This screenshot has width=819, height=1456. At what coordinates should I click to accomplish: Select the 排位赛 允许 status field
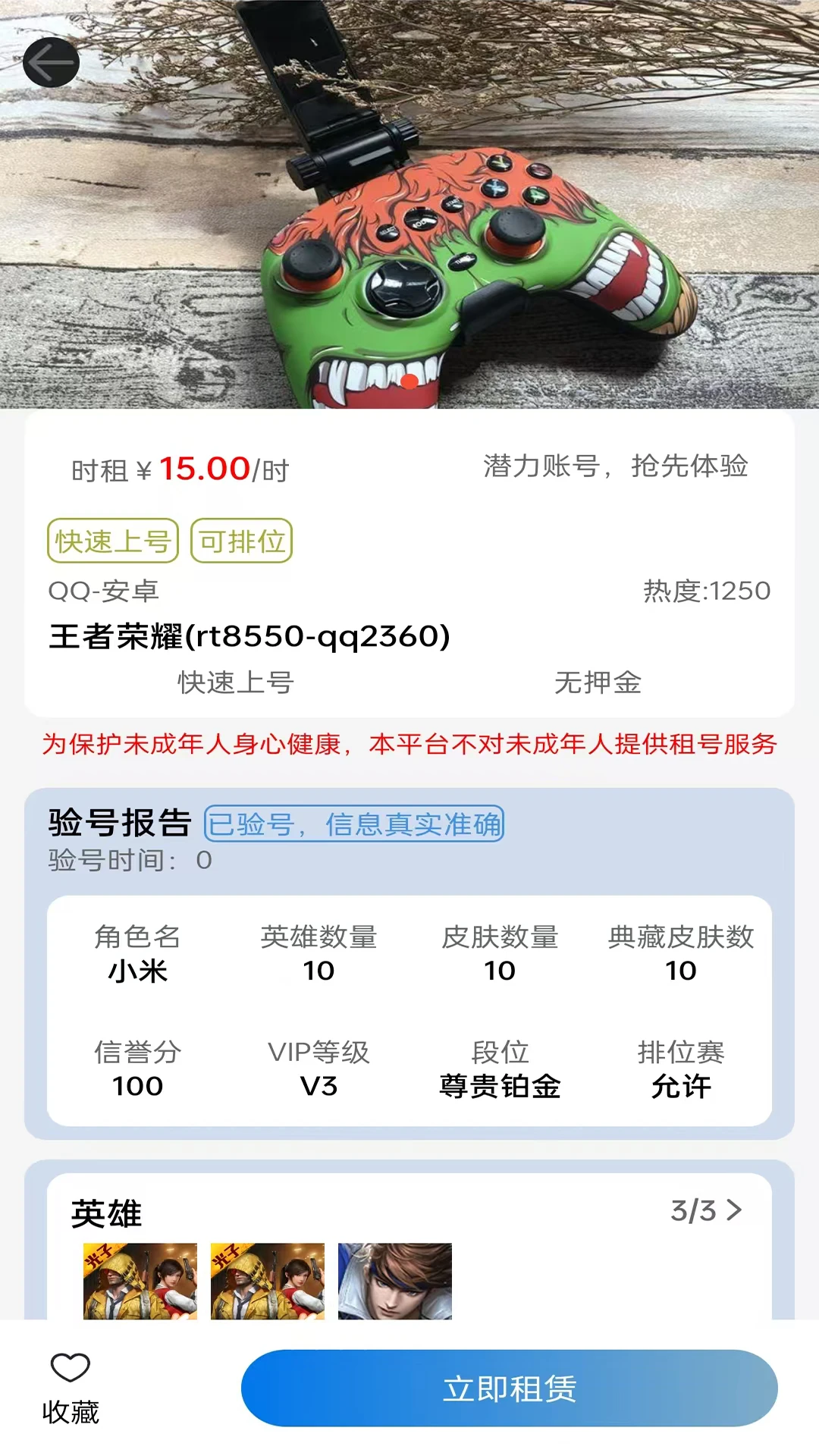pyautogui.click(x=681, y=1068)
